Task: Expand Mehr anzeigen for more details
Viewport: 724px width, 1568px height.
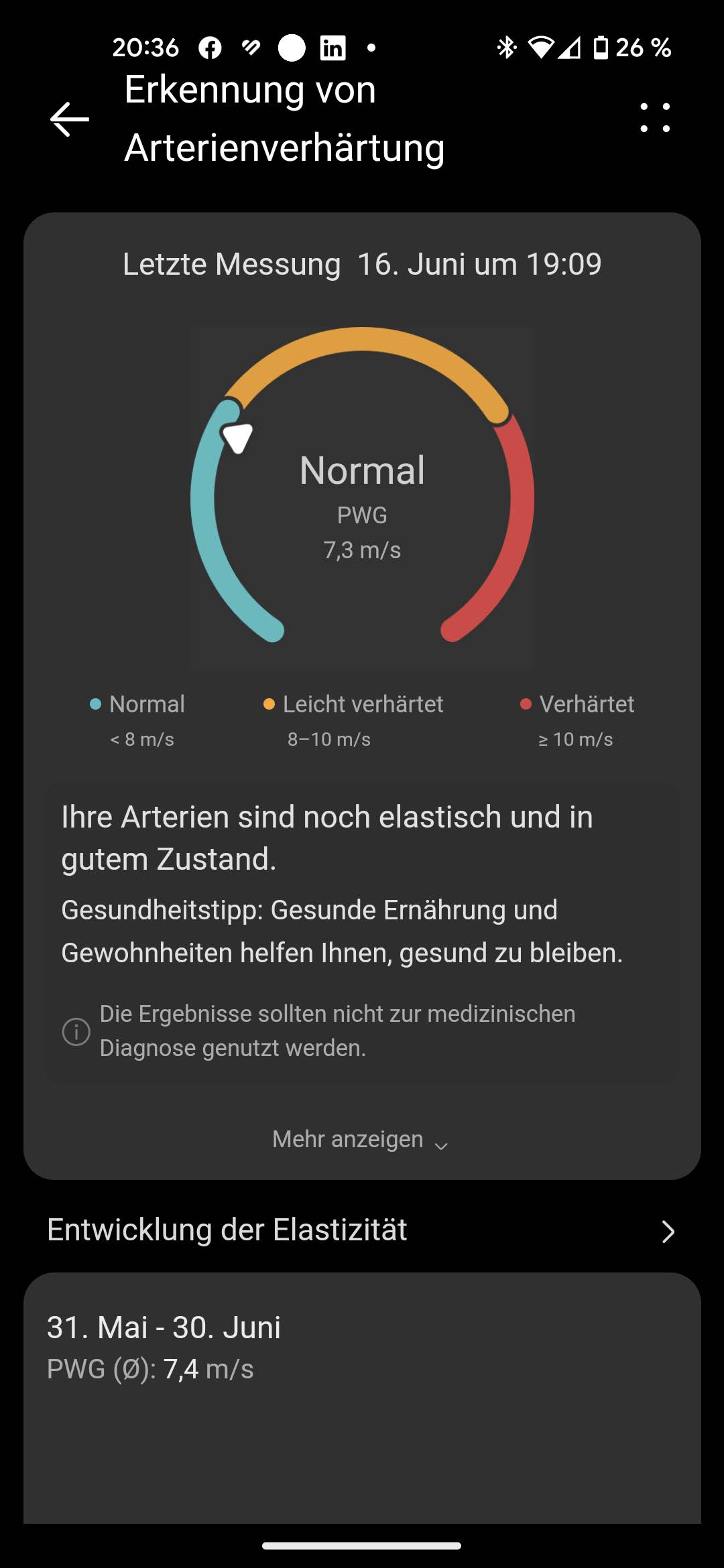Action: point(361,1139)
